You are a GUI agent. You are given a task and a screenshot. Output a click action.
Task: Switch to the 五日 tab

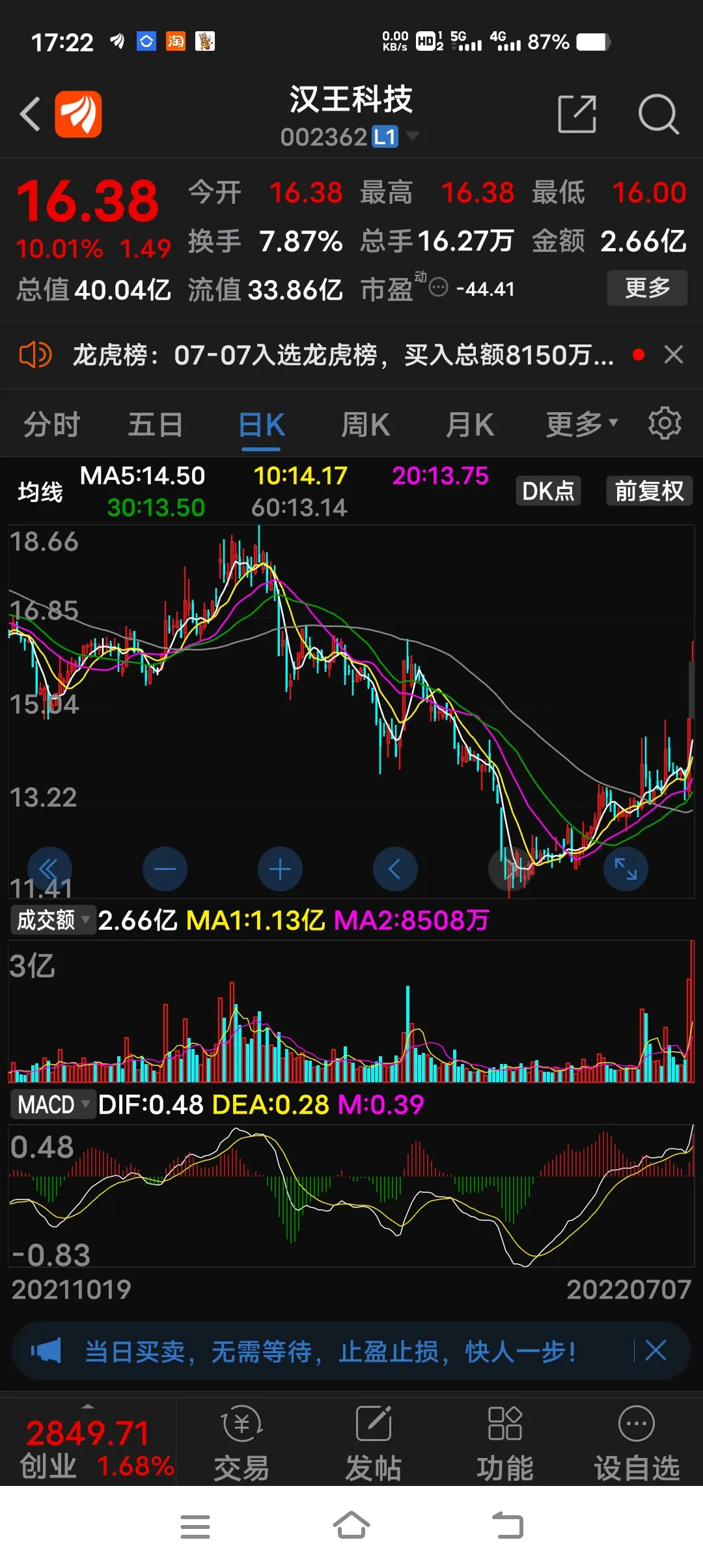155,425
